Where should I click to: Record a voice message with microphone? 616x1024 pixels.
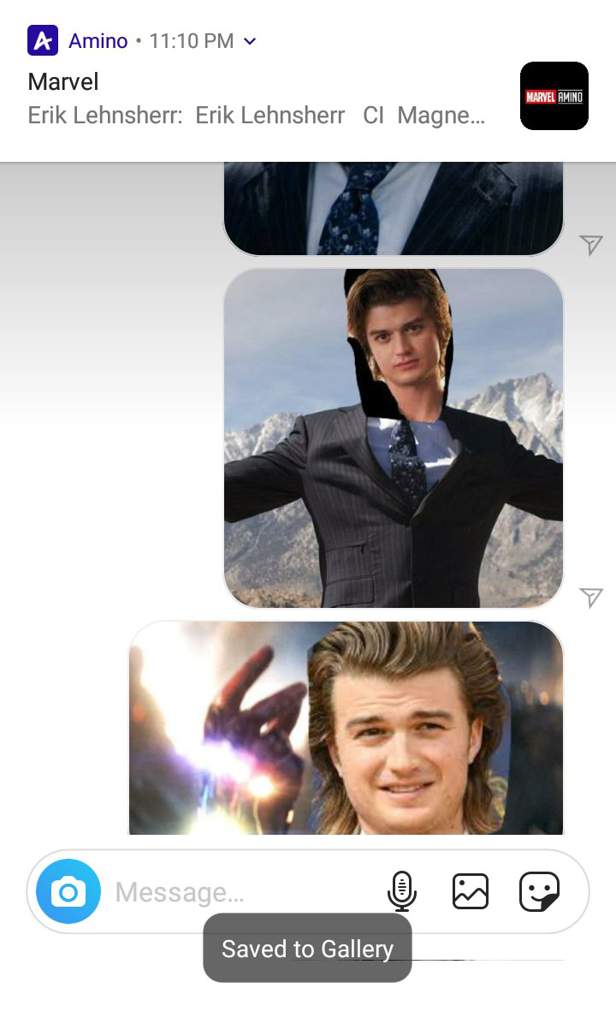point(401,891)
